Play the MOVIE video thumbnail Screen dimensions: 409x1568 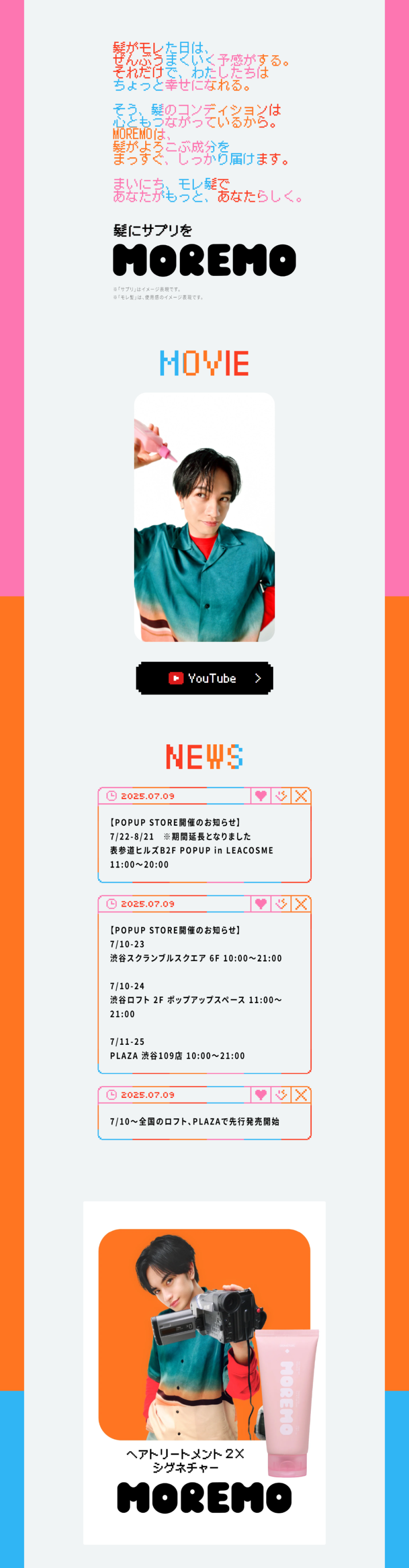[x=204, y=517]
